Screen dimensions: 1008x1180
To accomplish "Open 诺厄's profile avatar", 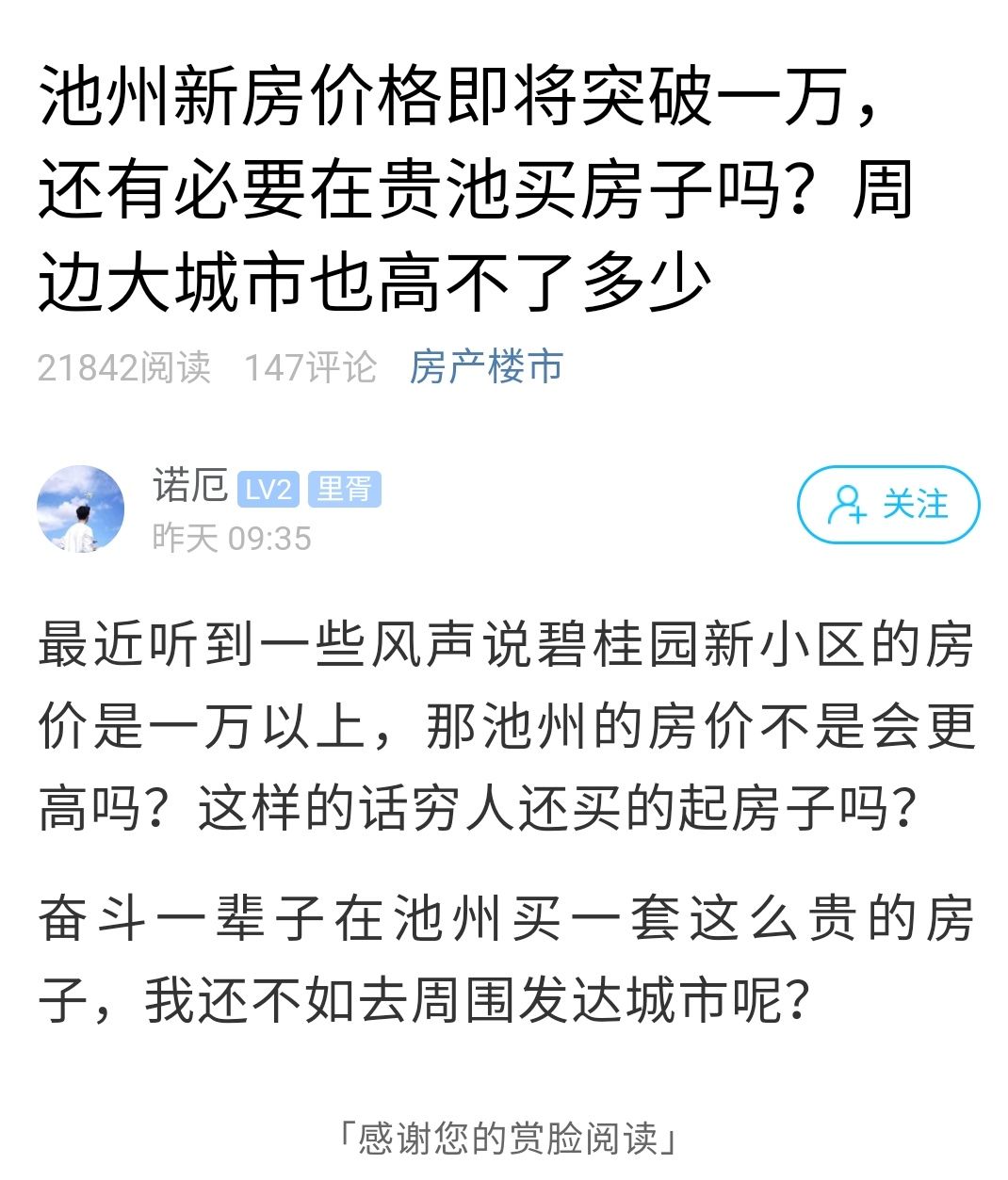I will pos(81,509).
